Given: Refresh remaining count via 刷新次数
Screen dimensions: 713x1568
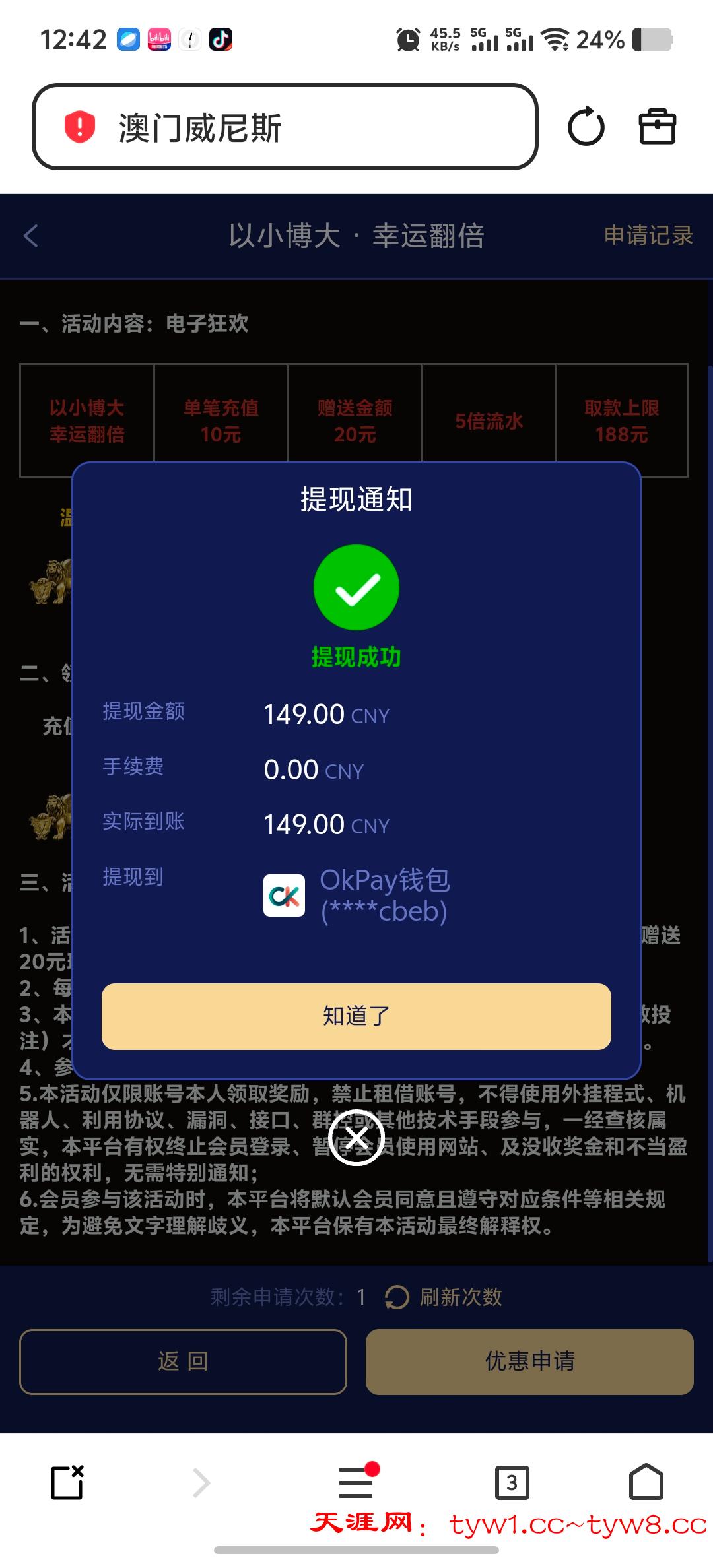Looking at the screenshot, I should (x=444, y=1297).
